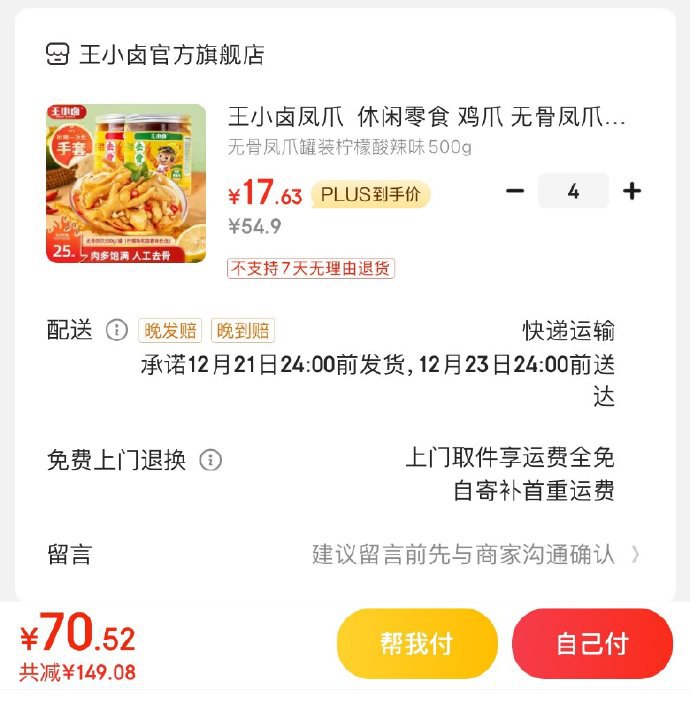View info about 免费上门退换
Image resolution: width=690 pixels, height=701 pixels.
pos(210,460)
